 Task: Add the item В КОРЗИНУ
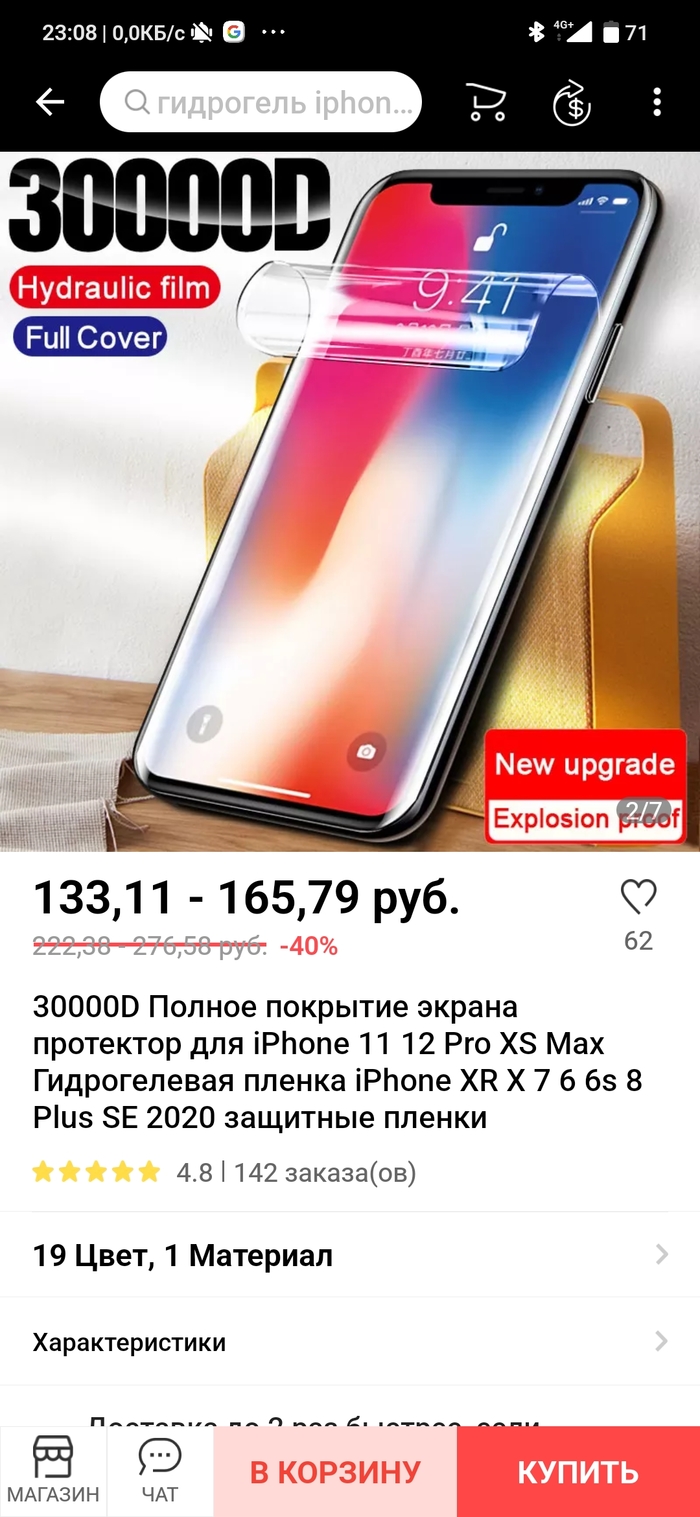pos(335,1472)
